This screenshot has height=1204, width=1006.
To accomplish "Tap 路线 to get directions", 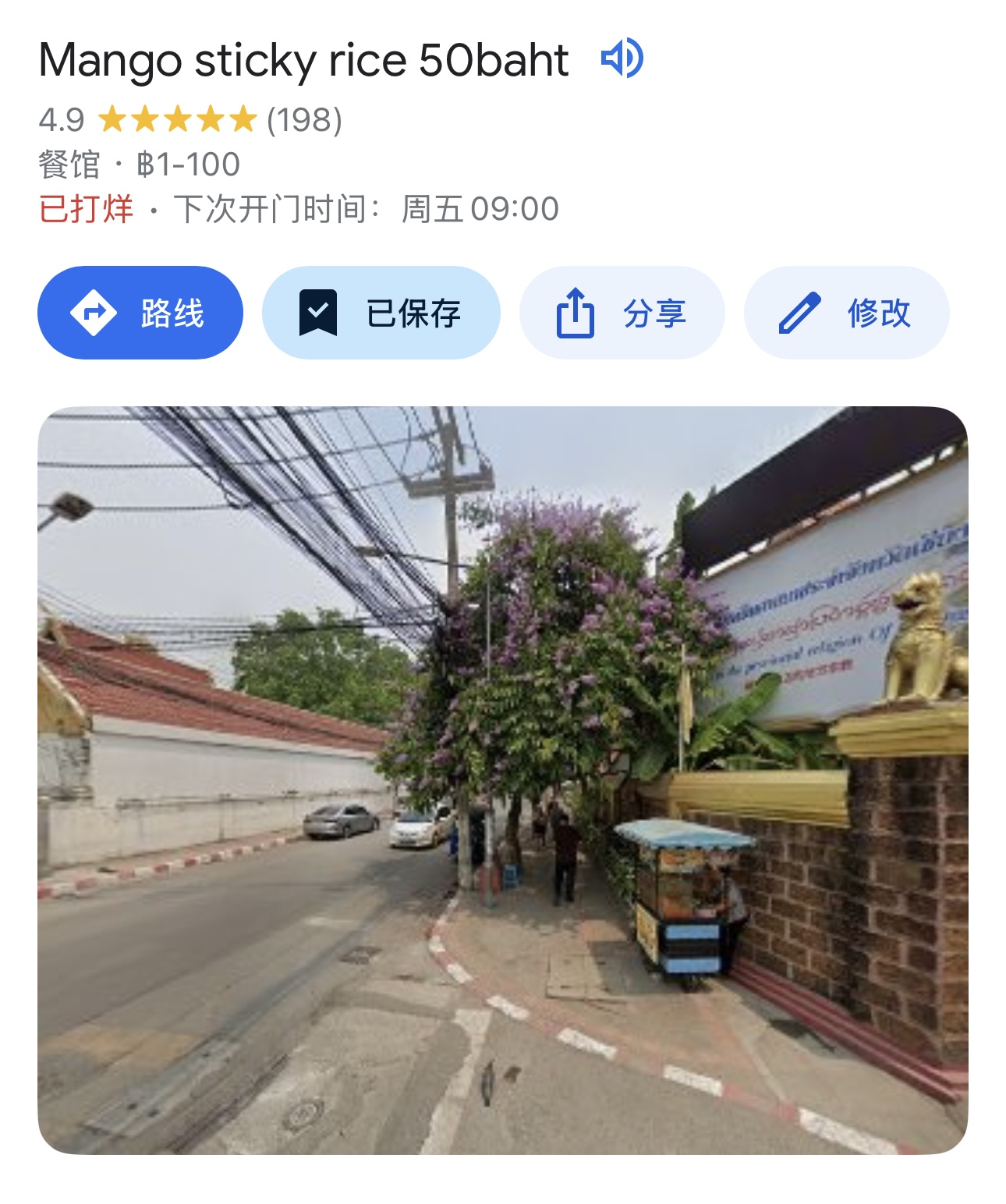I will tap(140, 313).
